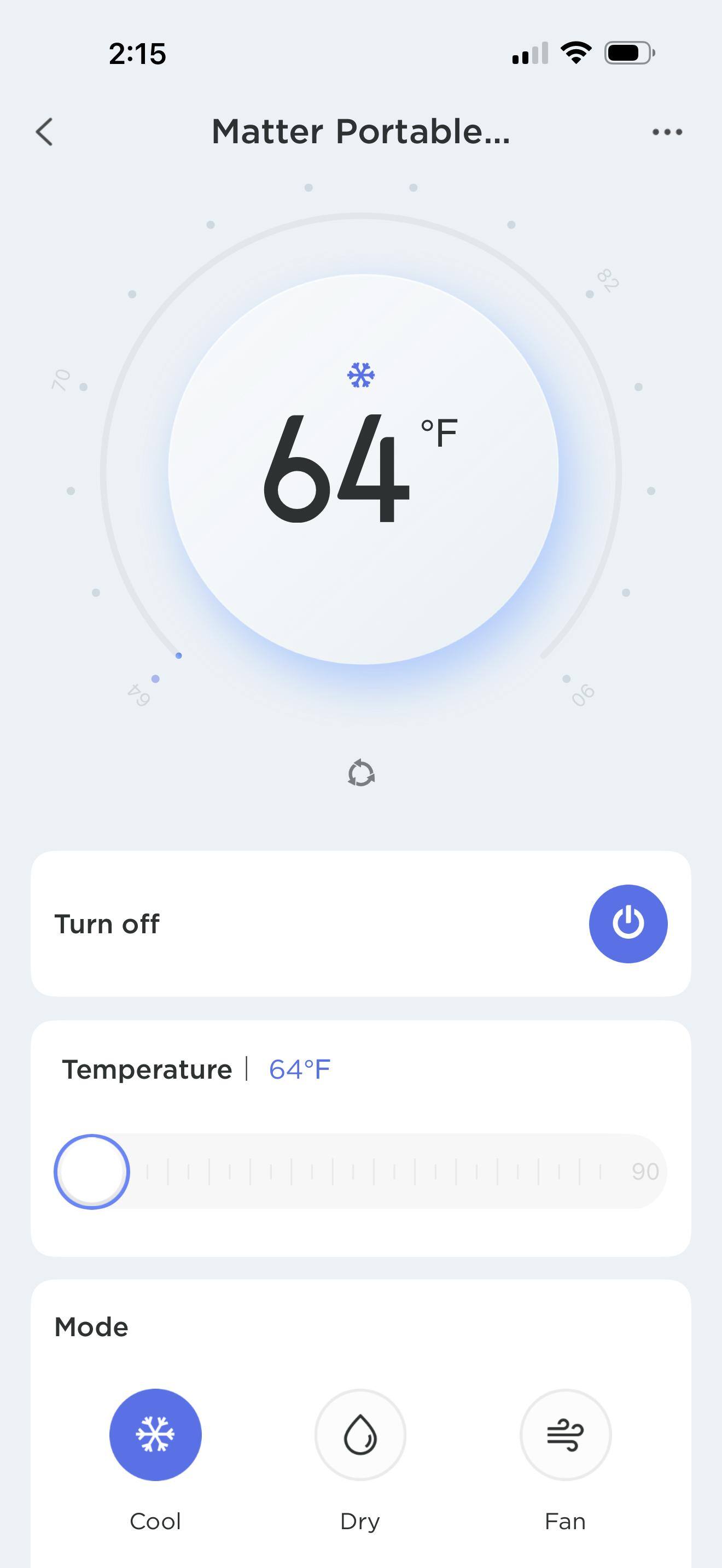Tap the circular refresh icon below the dial

361,773
